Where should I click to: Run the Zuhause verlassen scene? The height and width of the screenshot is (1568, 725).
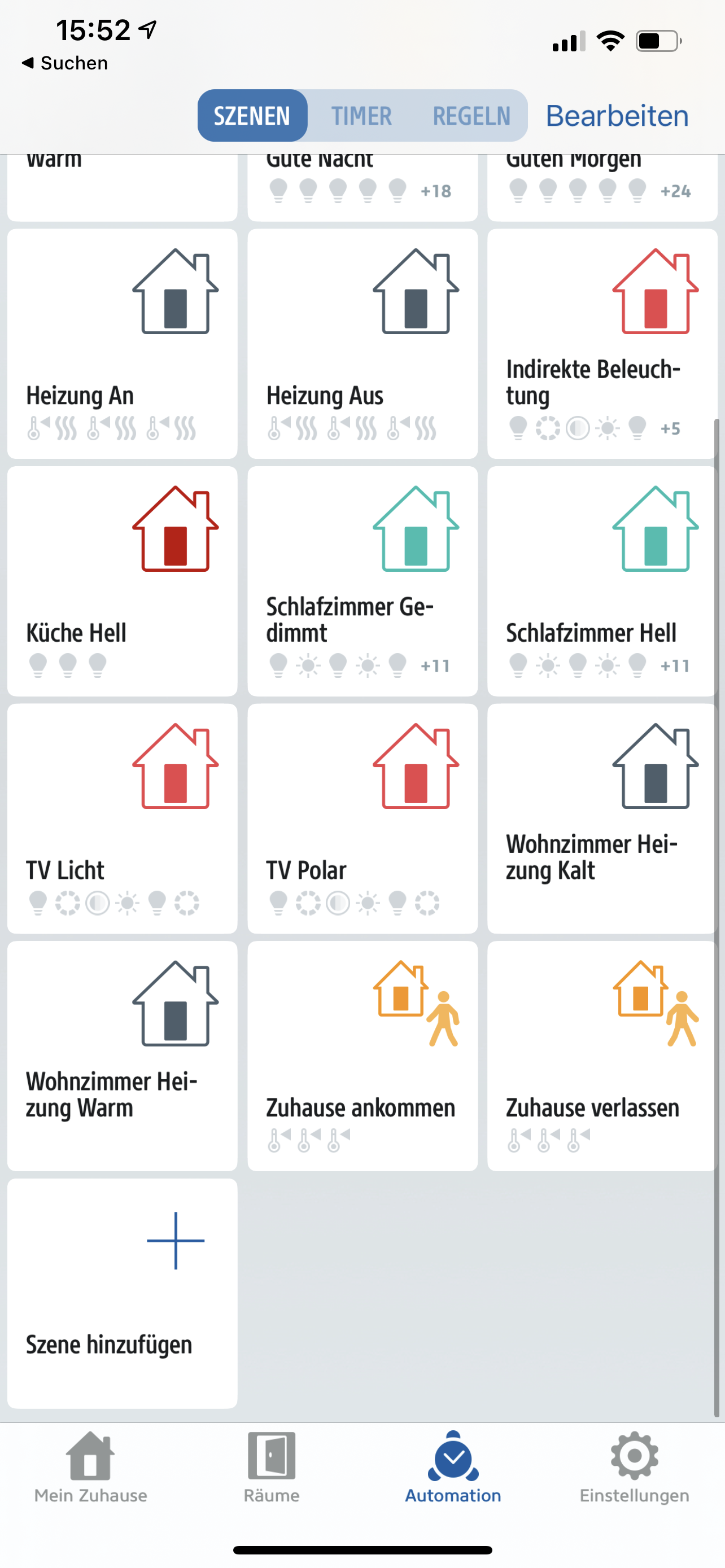601,1056
